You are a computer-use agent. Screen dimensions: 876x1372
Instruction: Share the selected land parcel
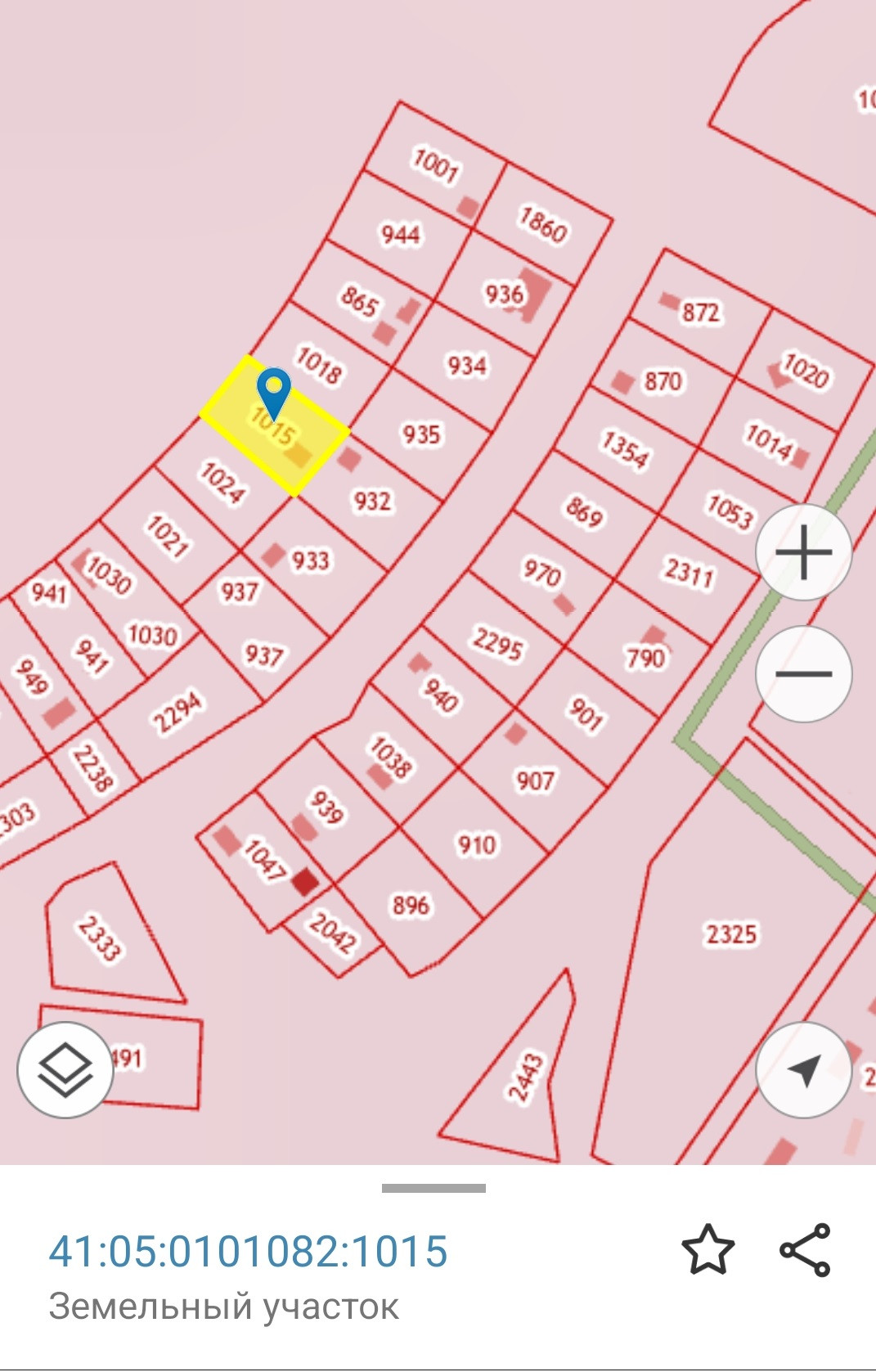pyautogui.click(x=805, y=1249)
